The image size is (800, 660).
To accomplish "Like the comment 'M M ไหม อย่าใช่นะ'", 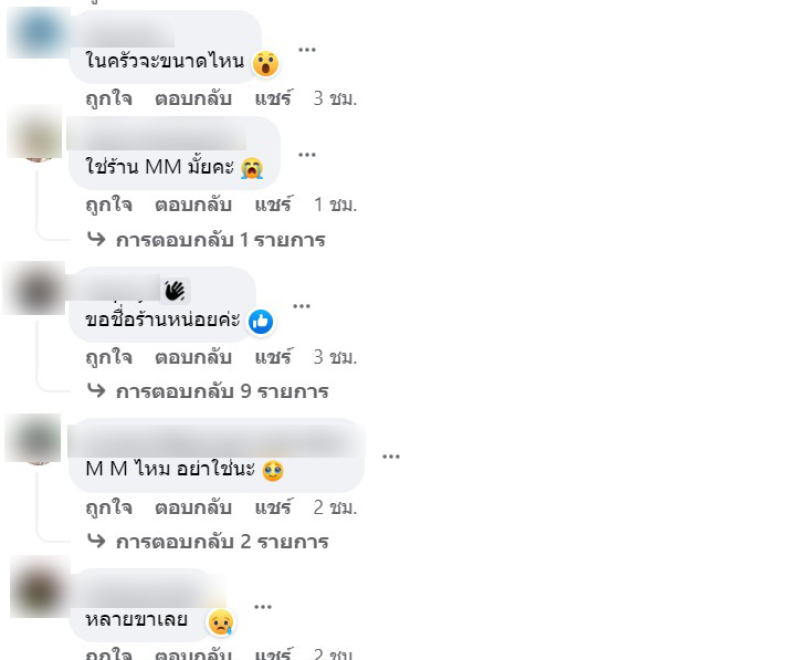I will [108, 508].
